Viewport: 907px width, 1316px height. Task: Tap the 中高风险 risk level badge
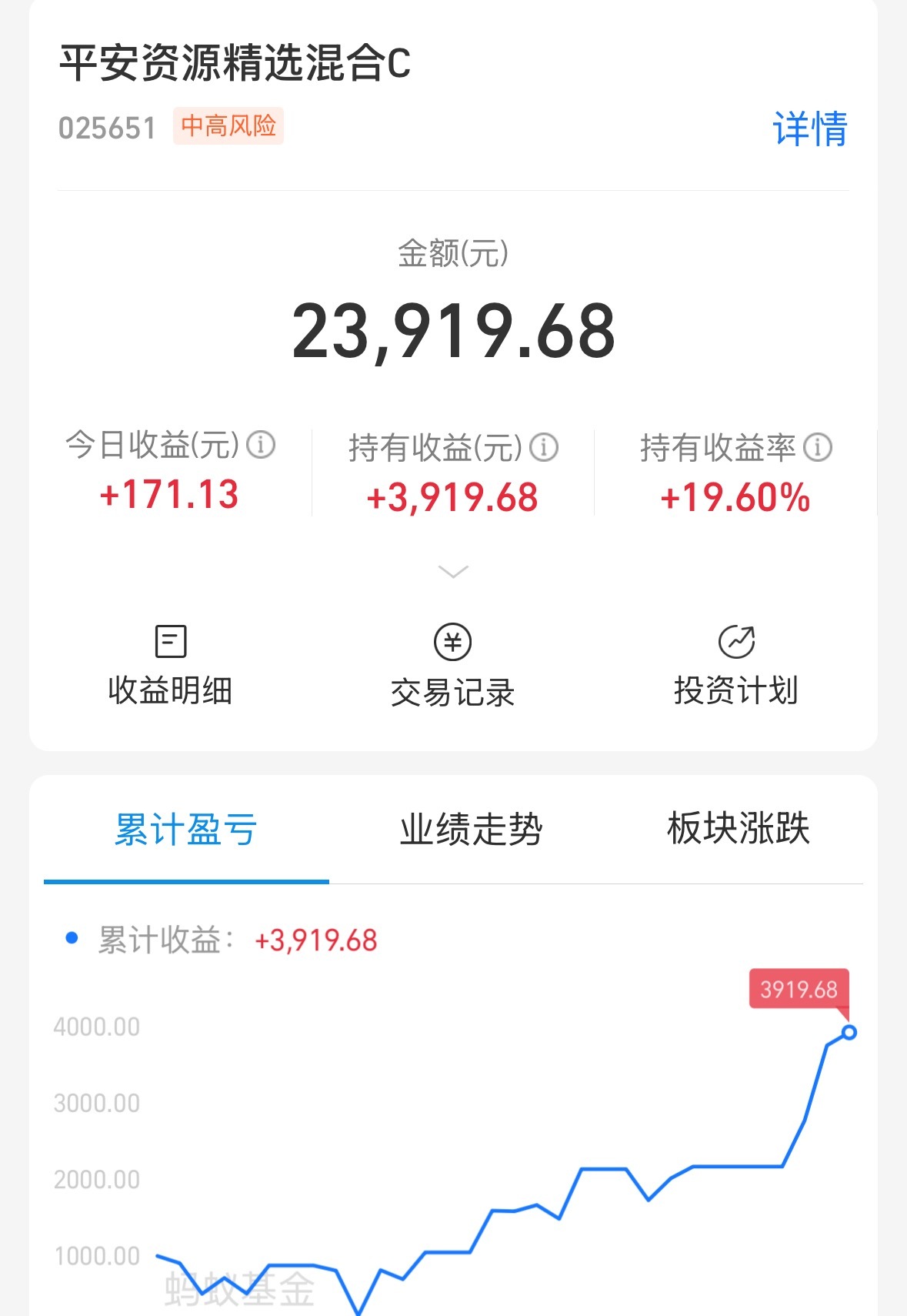pos(228,125)
